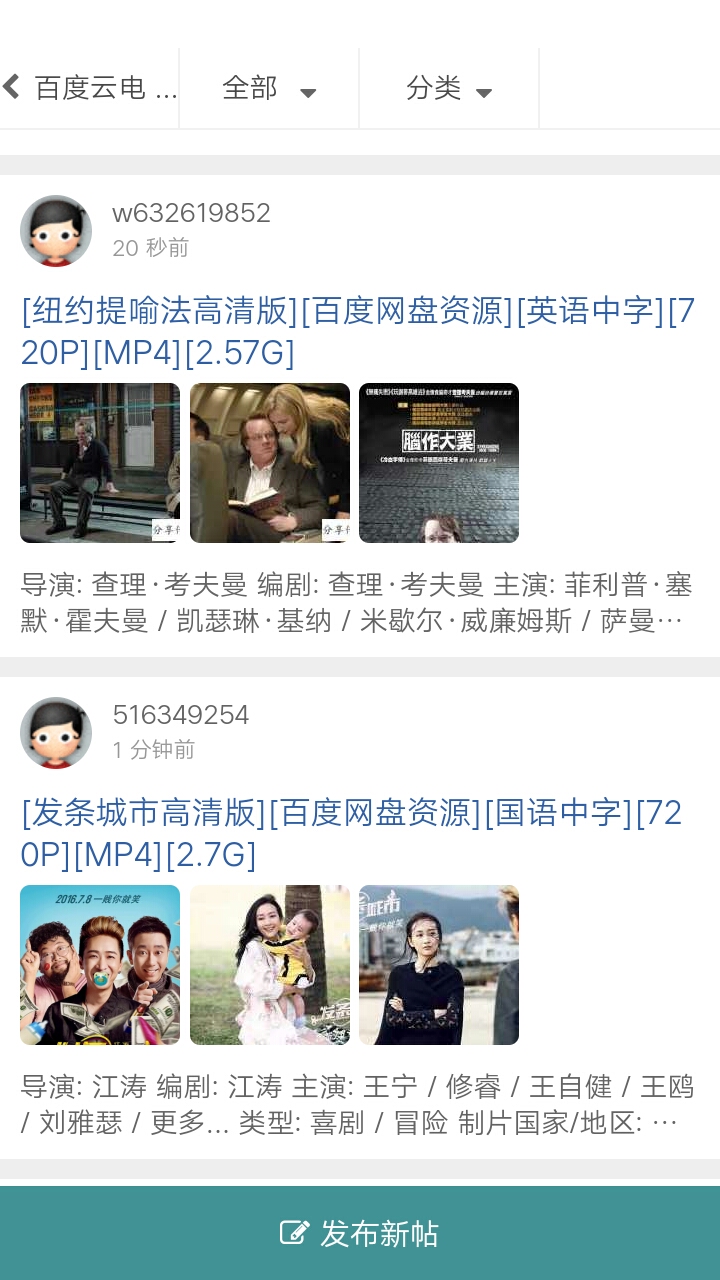This screenshot has height=1280, width=720.
Task: Go back via the 百度云电 back arrow
Action: 14,87
